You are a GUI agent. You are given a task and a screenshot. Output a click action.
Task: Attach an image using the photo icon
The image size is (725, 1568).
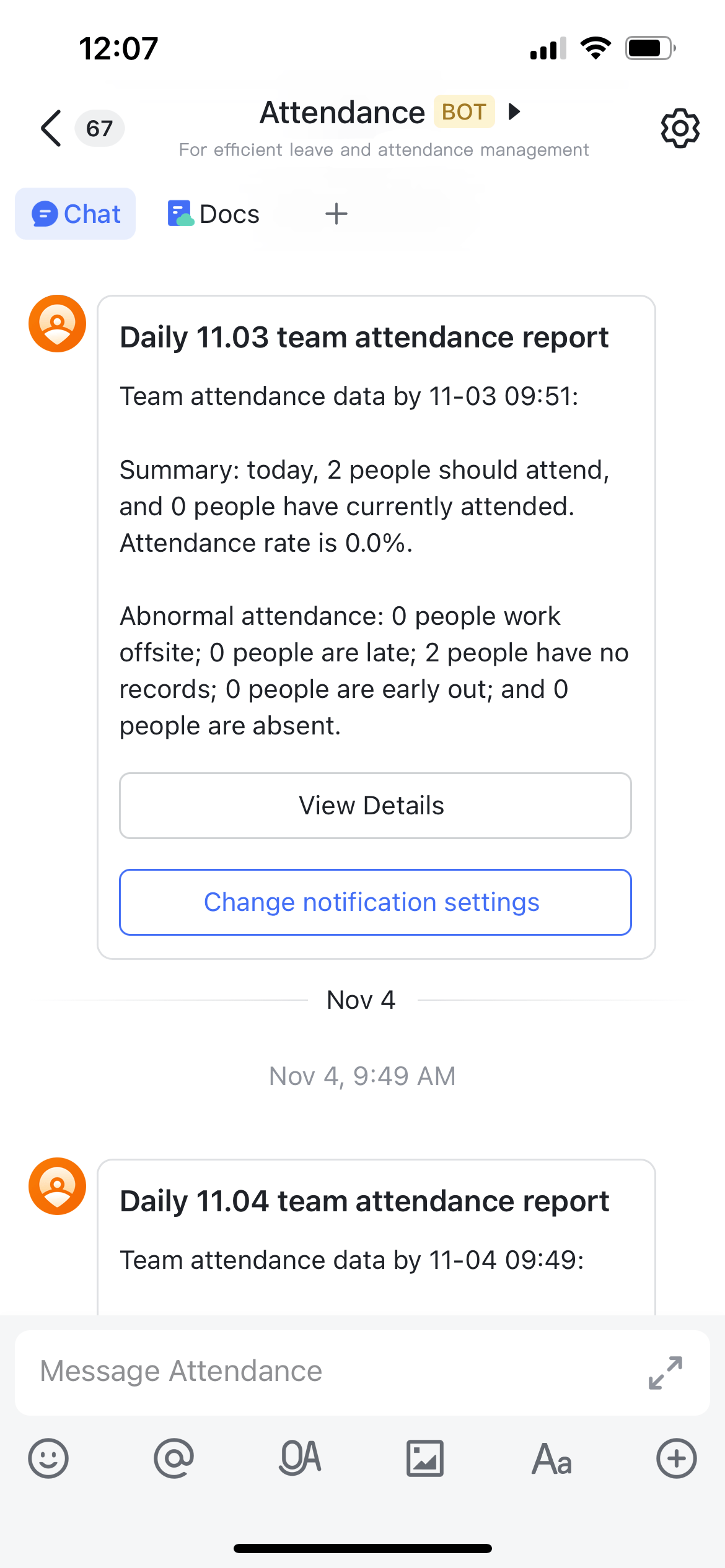coord(425,1458)
